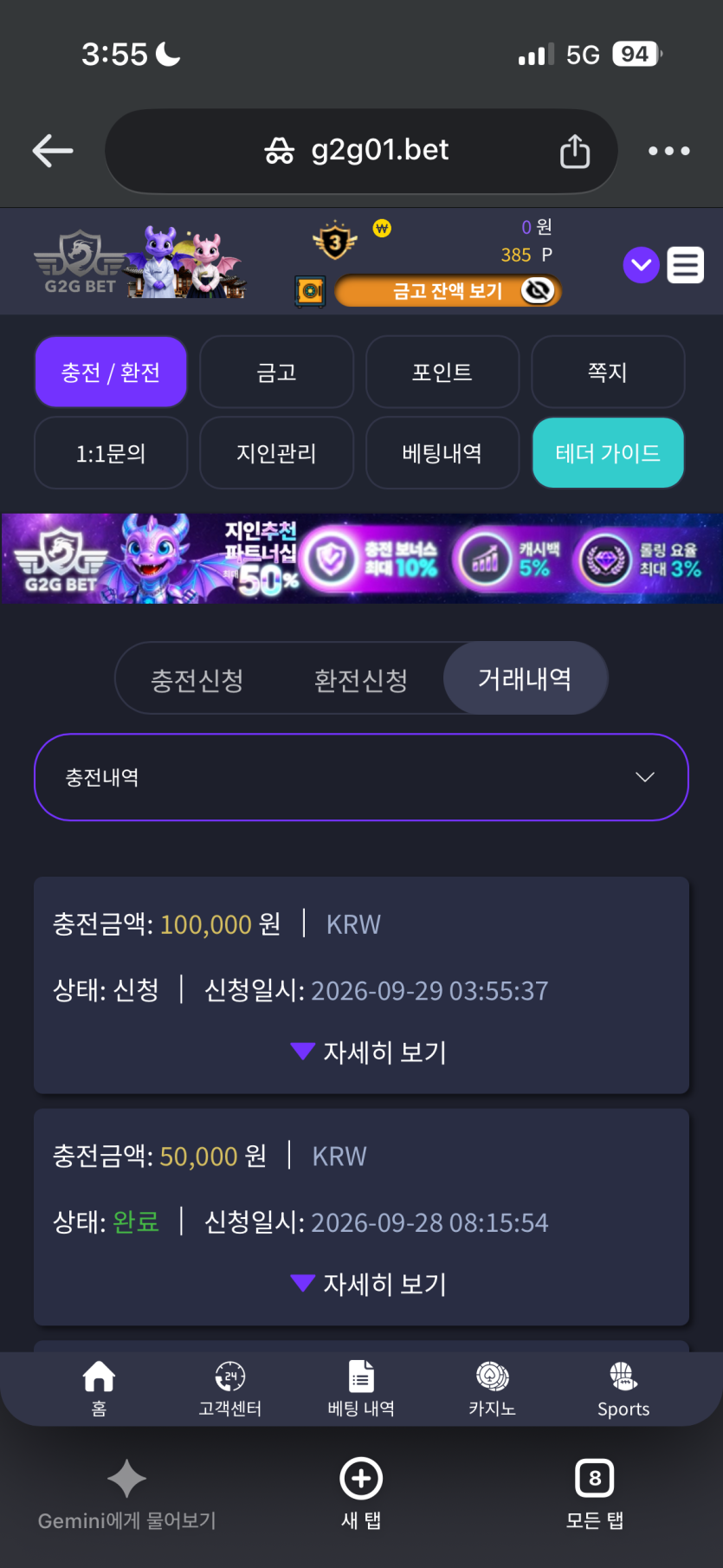
Task: Expand 자세히 보기 for the 100,000 원 charge
Action: pos(369,1052)
